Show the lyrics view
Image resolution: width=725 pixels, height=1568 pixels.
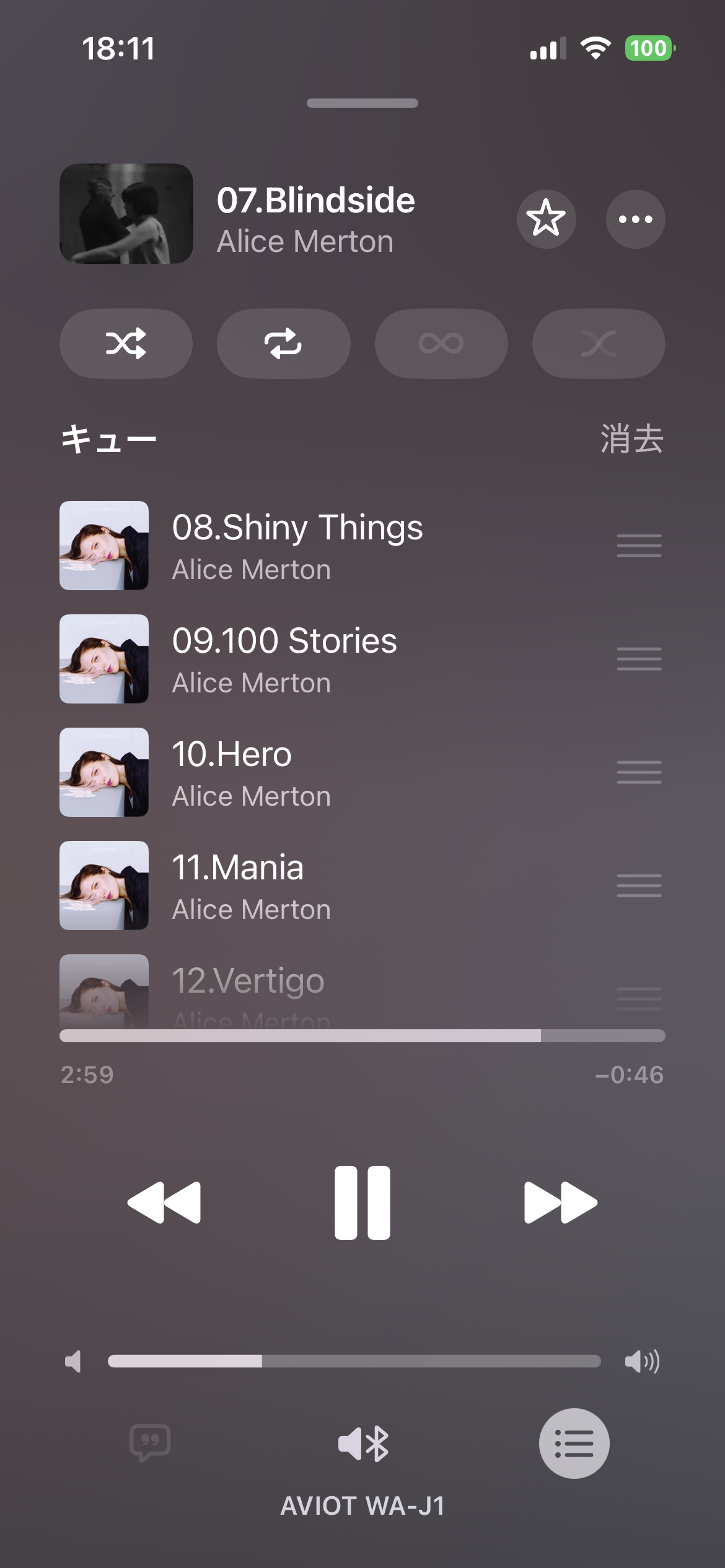click(150, 1443)
